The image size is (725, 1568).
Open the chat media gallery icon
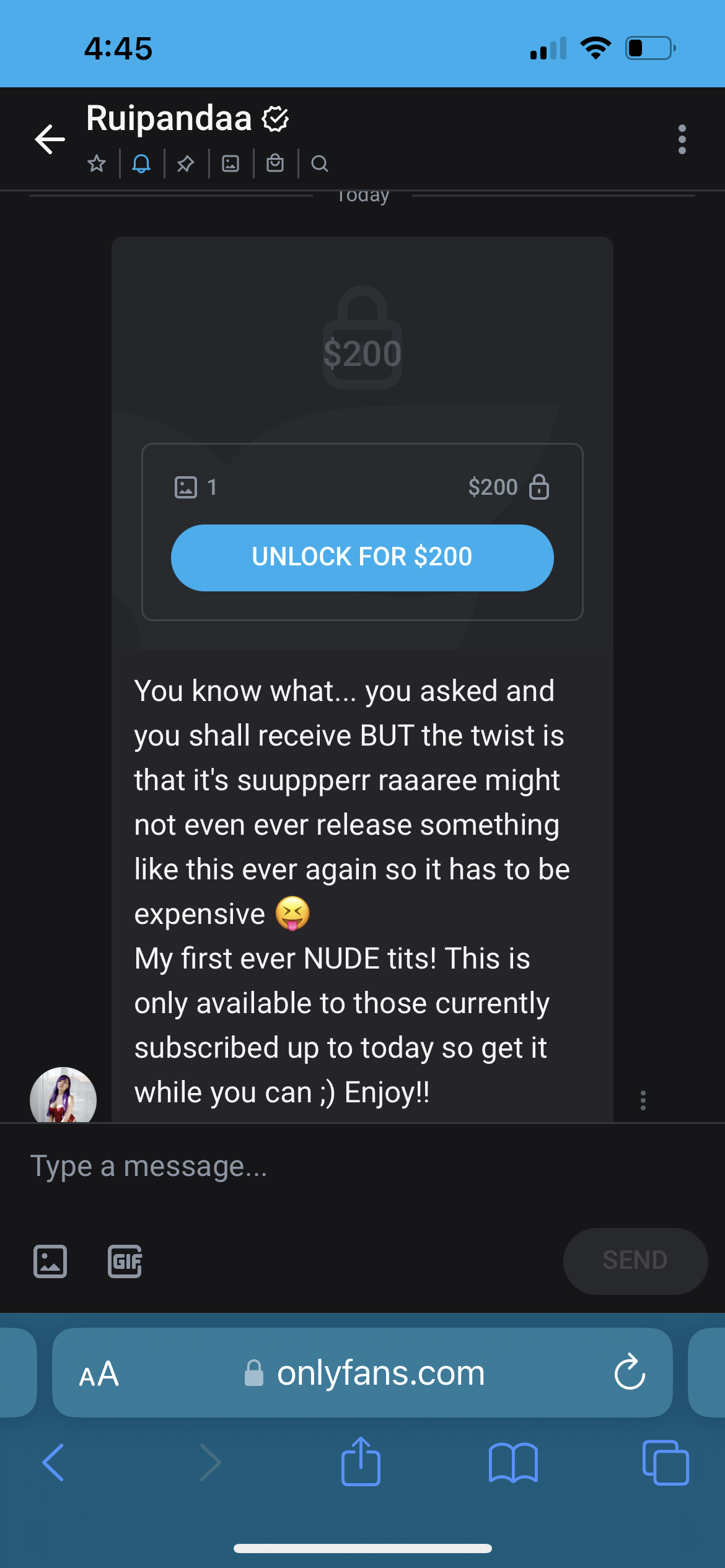click(231, 163)
